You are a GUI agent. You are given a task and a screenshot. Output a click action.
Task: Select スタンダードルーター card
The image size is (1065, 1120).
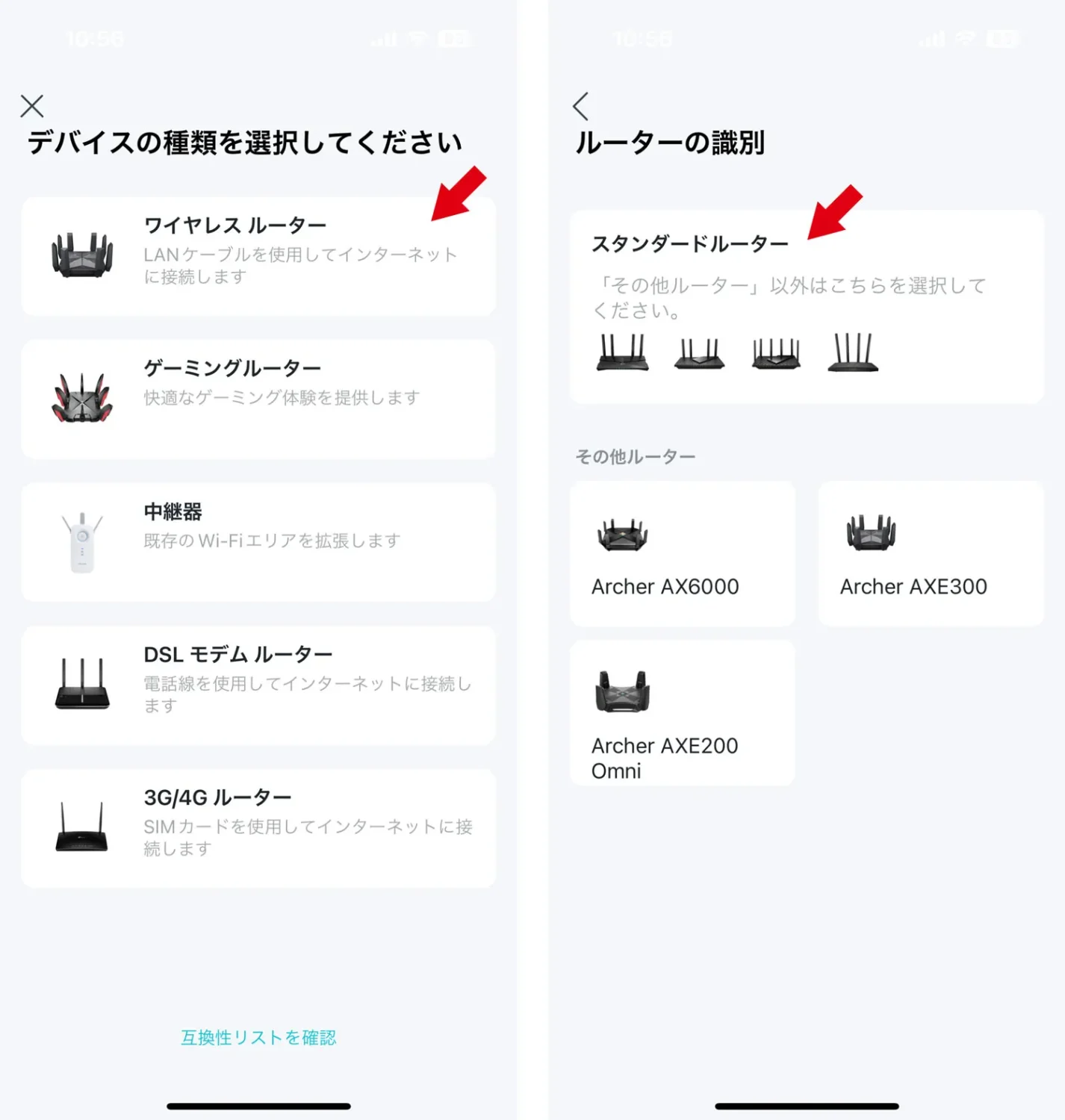806,307
